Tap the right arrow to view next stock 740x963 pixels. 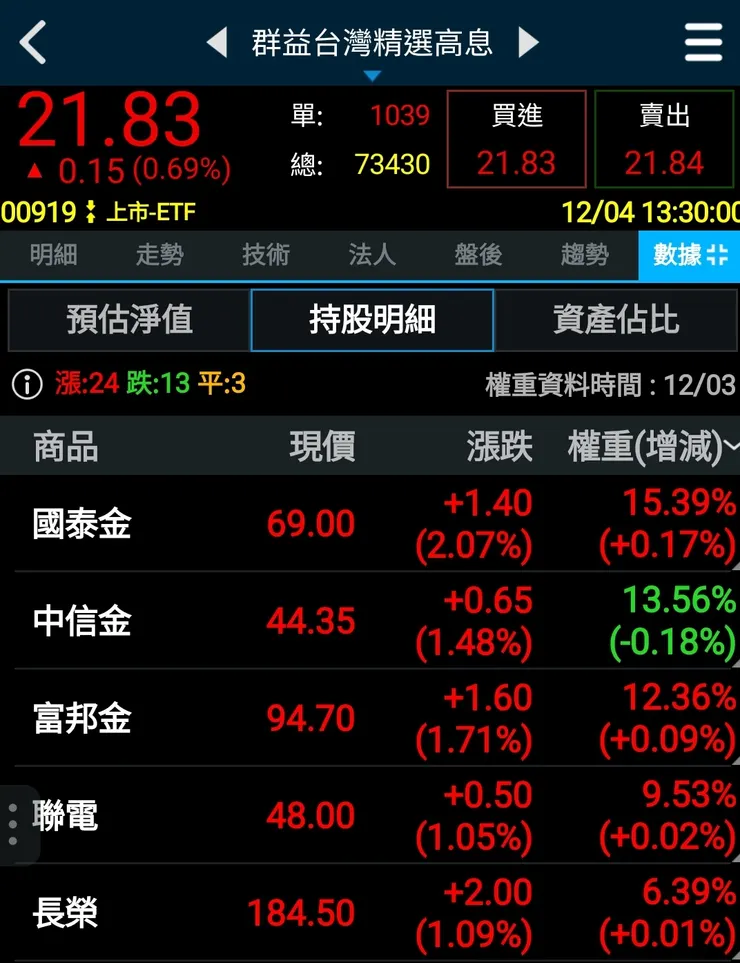point(528,43)
